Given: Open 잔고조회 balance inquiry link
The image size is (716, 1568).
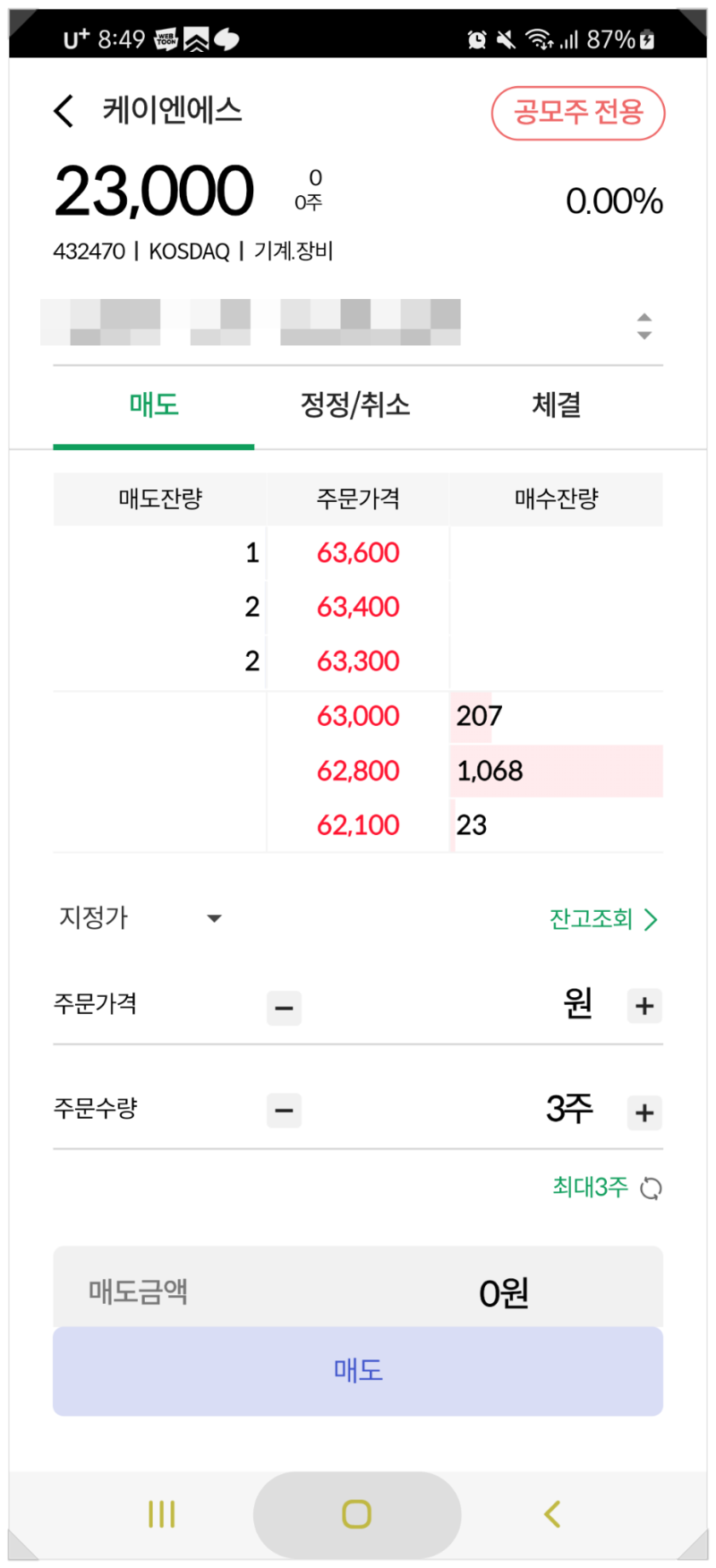Looking at the screenshot, I should (603, 919).
